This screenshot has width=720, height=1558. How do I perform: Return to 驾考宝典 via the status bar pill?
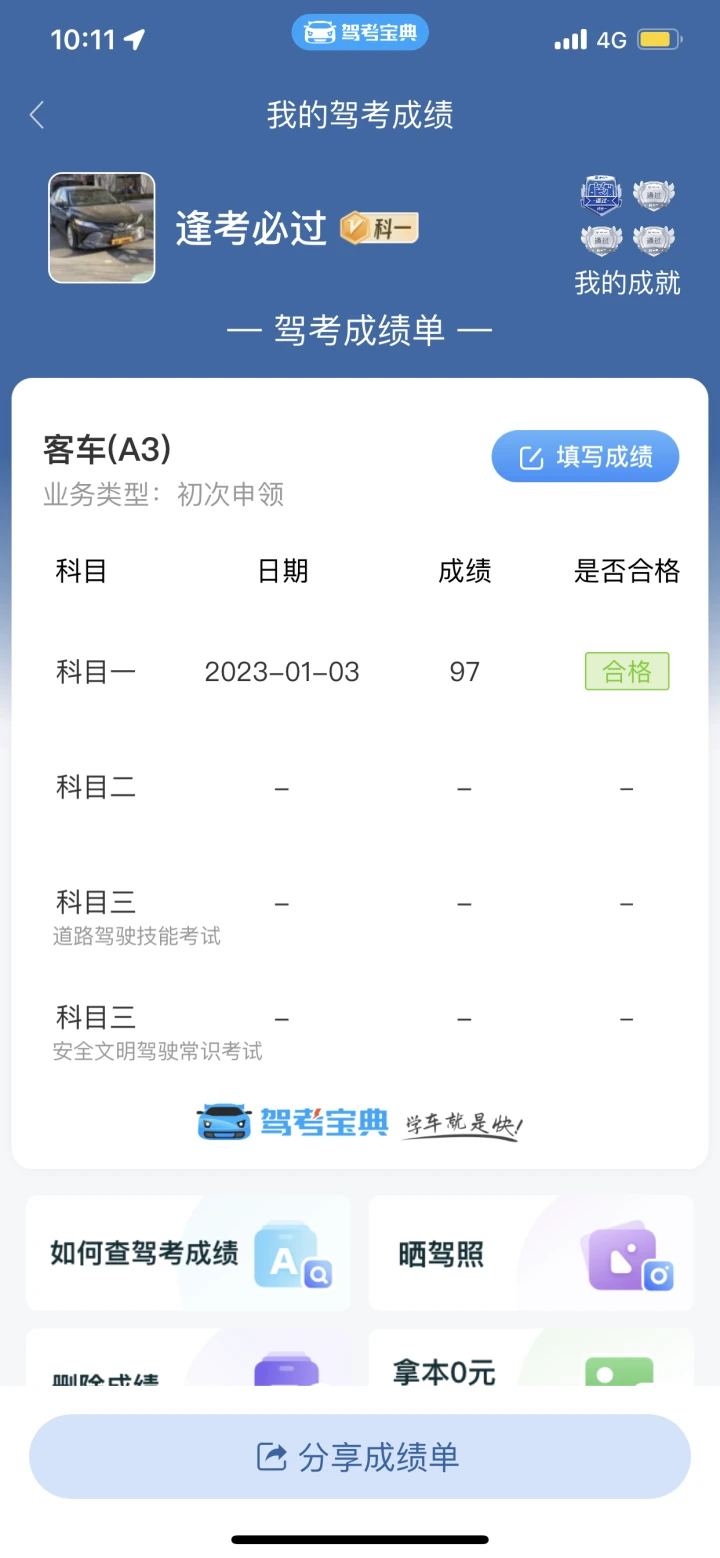click(360, 33)
